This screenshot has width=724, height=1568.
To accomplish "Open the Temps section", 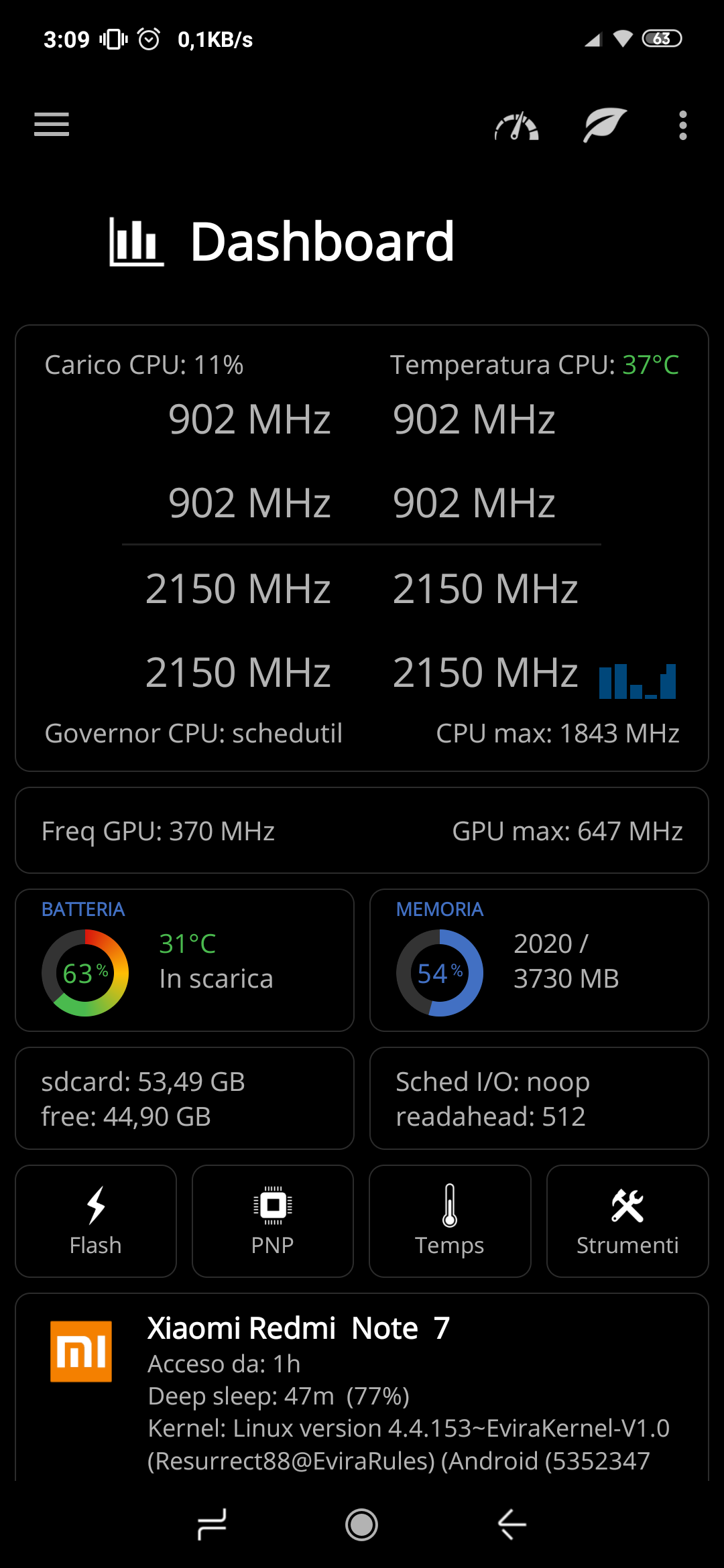I will pyautogui.click(x=450, y=1221).
